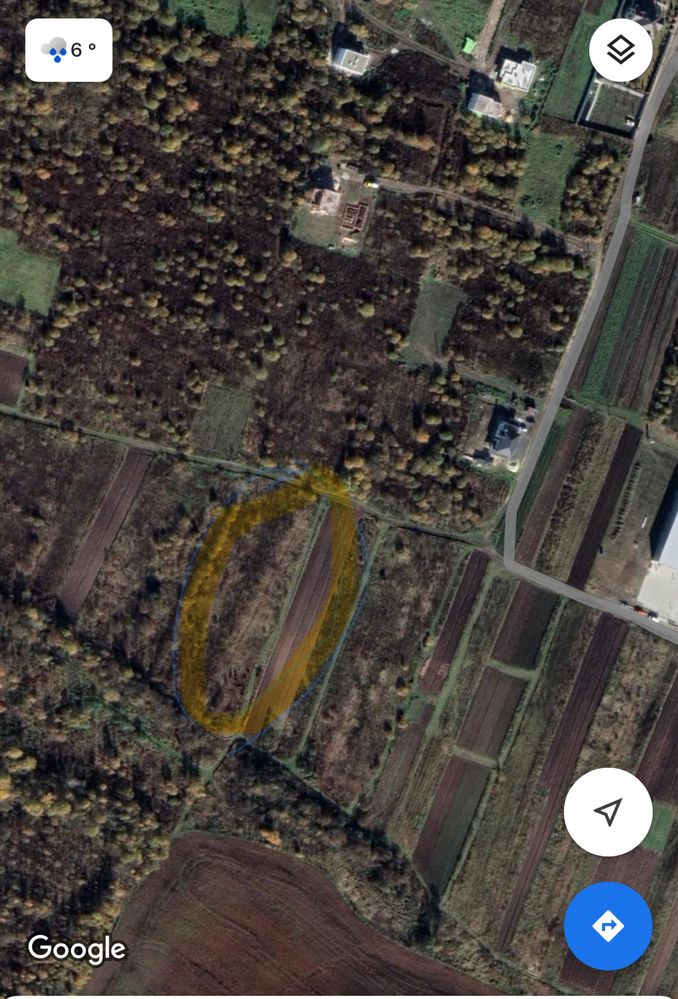Center map on my current location
678x999 pixels.
pyautogui.click(x=608, y=812)
